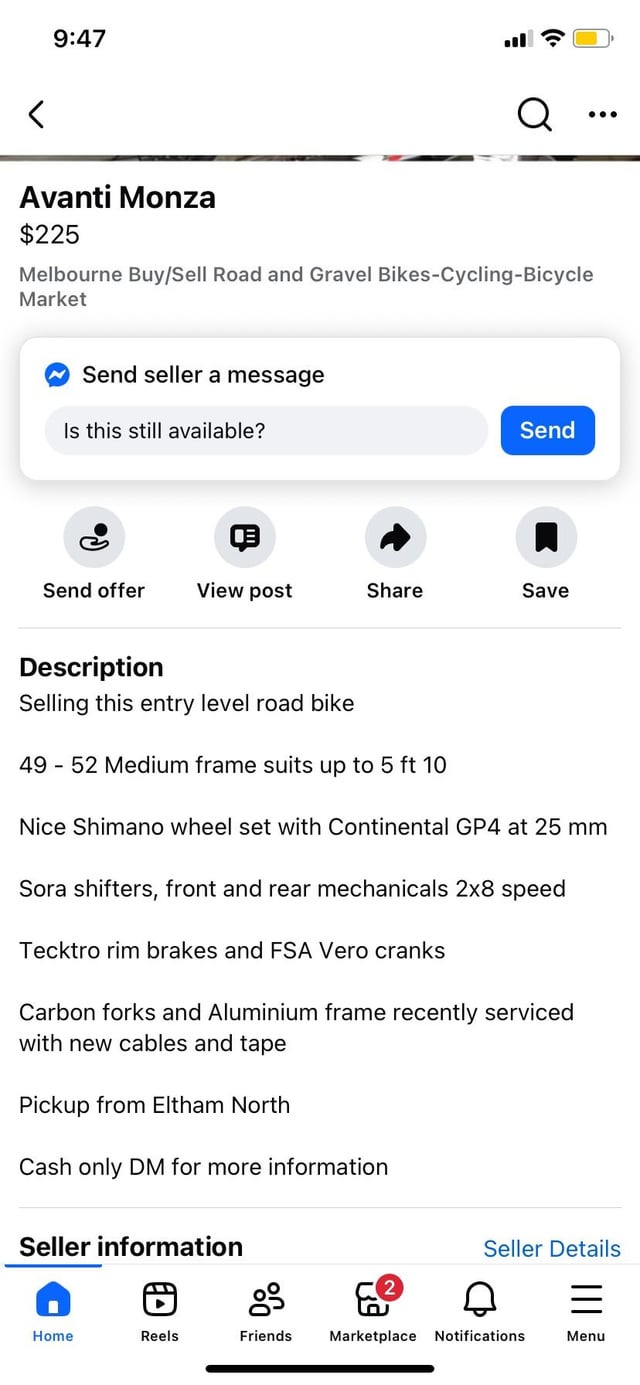The image size is (640, 1385).
Task: Switch to the Reels tab
Action: click(159, 1311)
